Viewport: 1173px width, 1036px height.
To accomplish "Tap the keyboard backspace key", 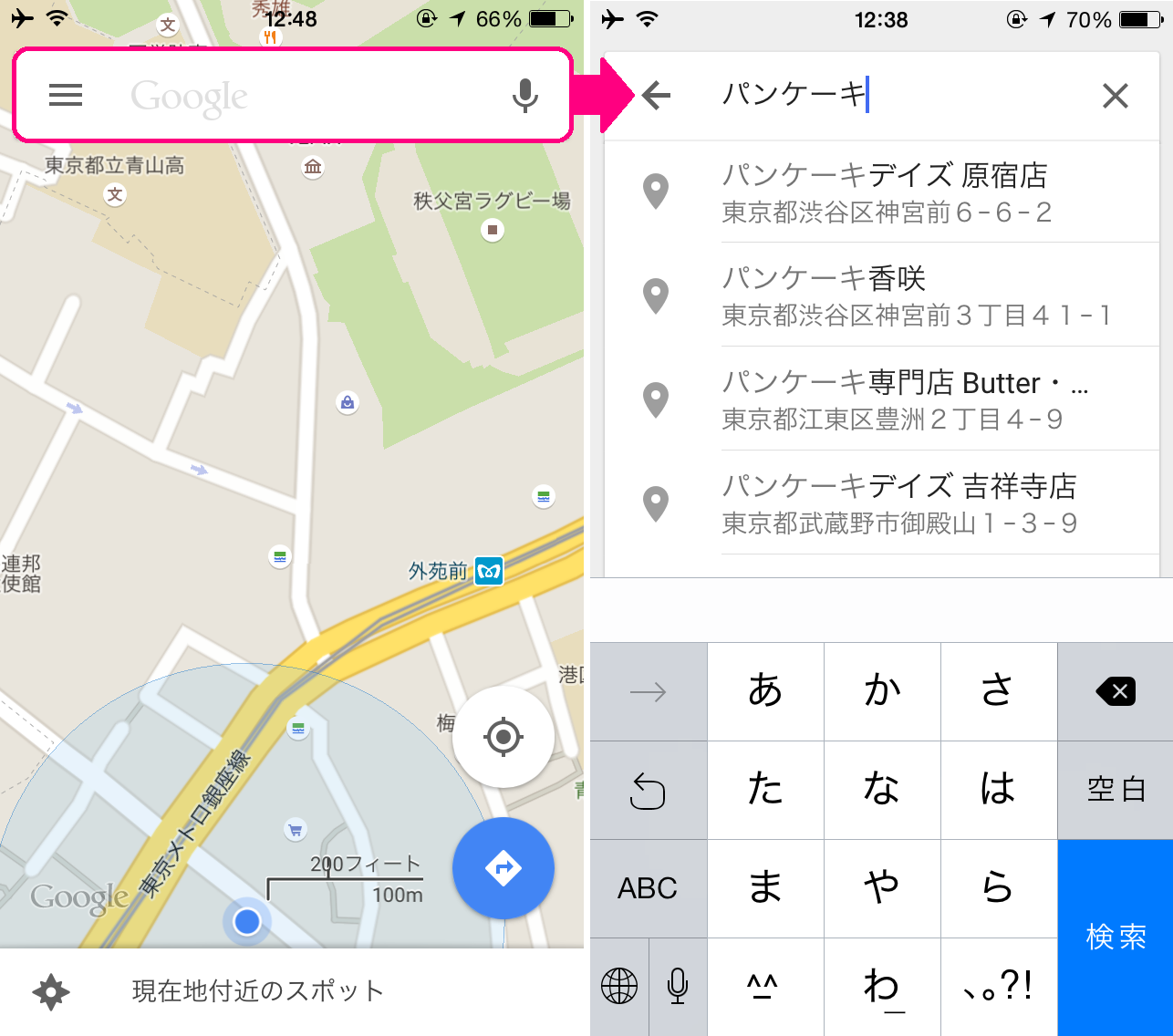I will (x=1115, y=692).
